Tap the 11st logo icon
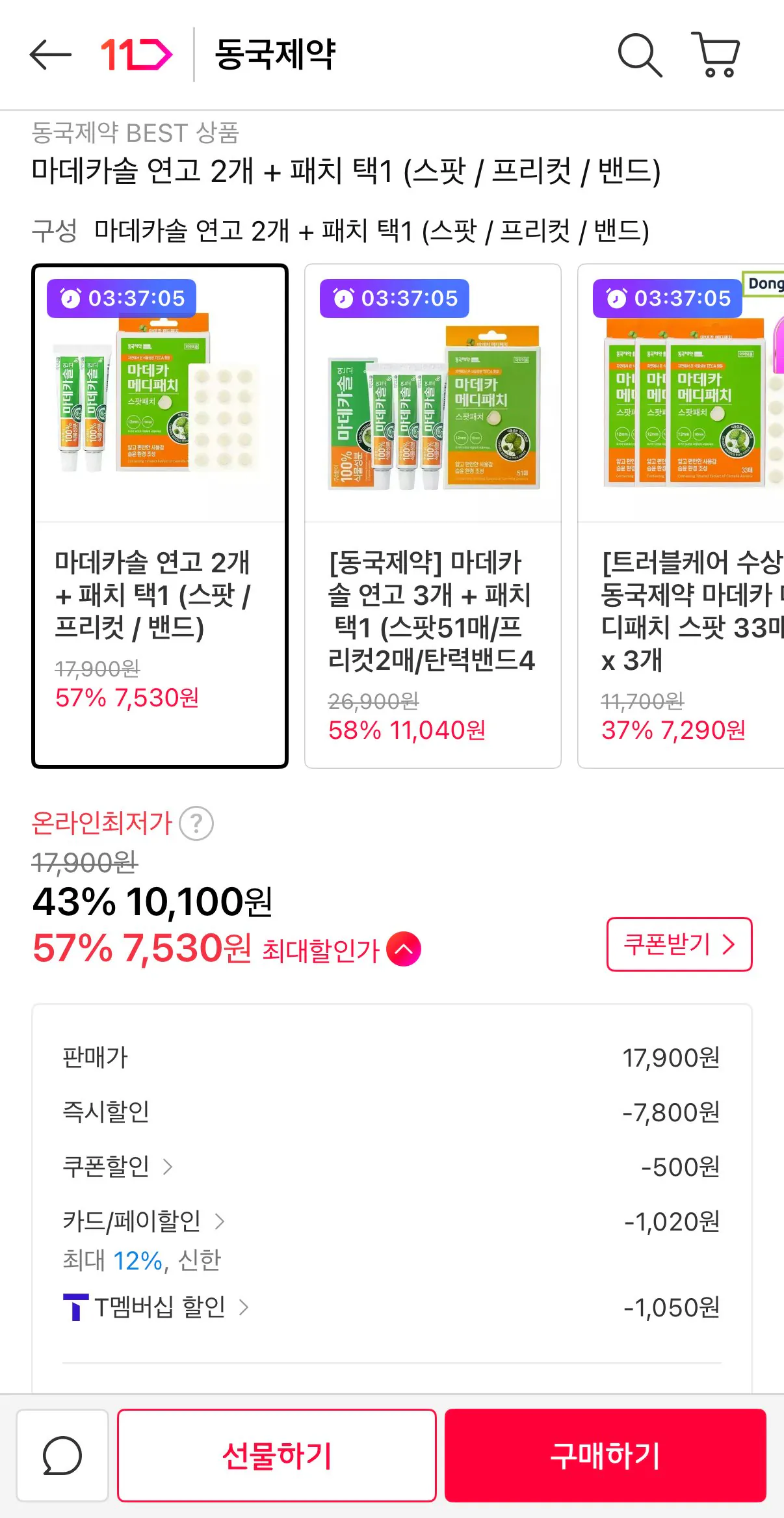784x1518 pixels. [x=135, y=55]
